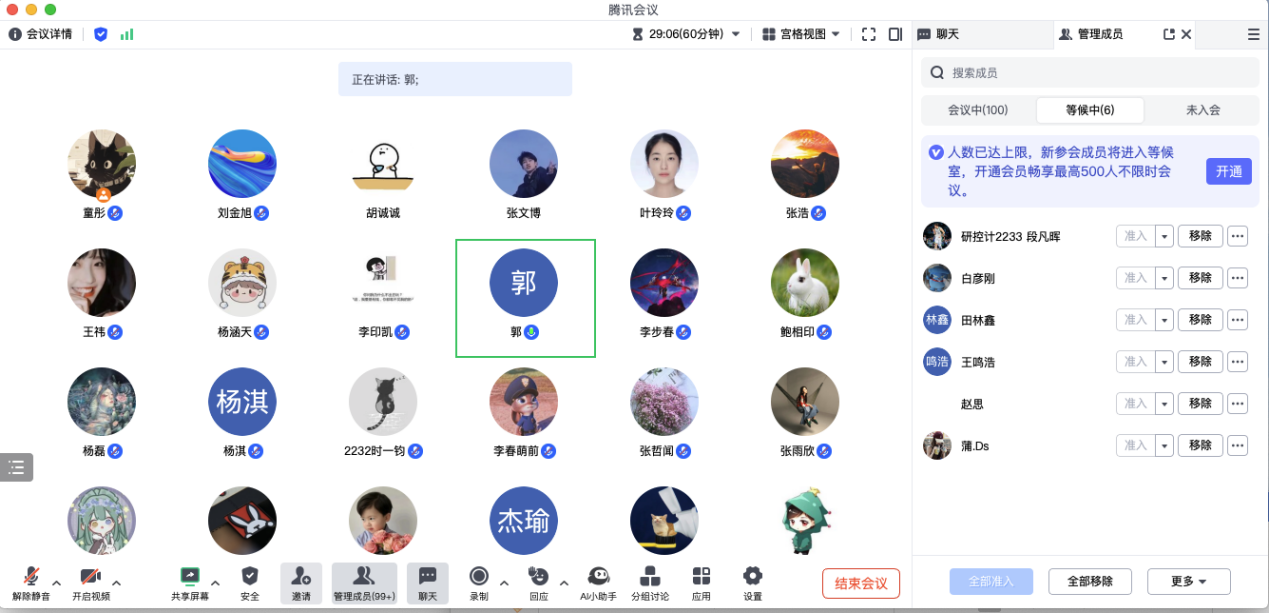The width and height of the screenshot is (1269, 613).
Task: Remove 白彦刚 from the waiting room
Action: pyautogui.click(x=1200, y=278)
